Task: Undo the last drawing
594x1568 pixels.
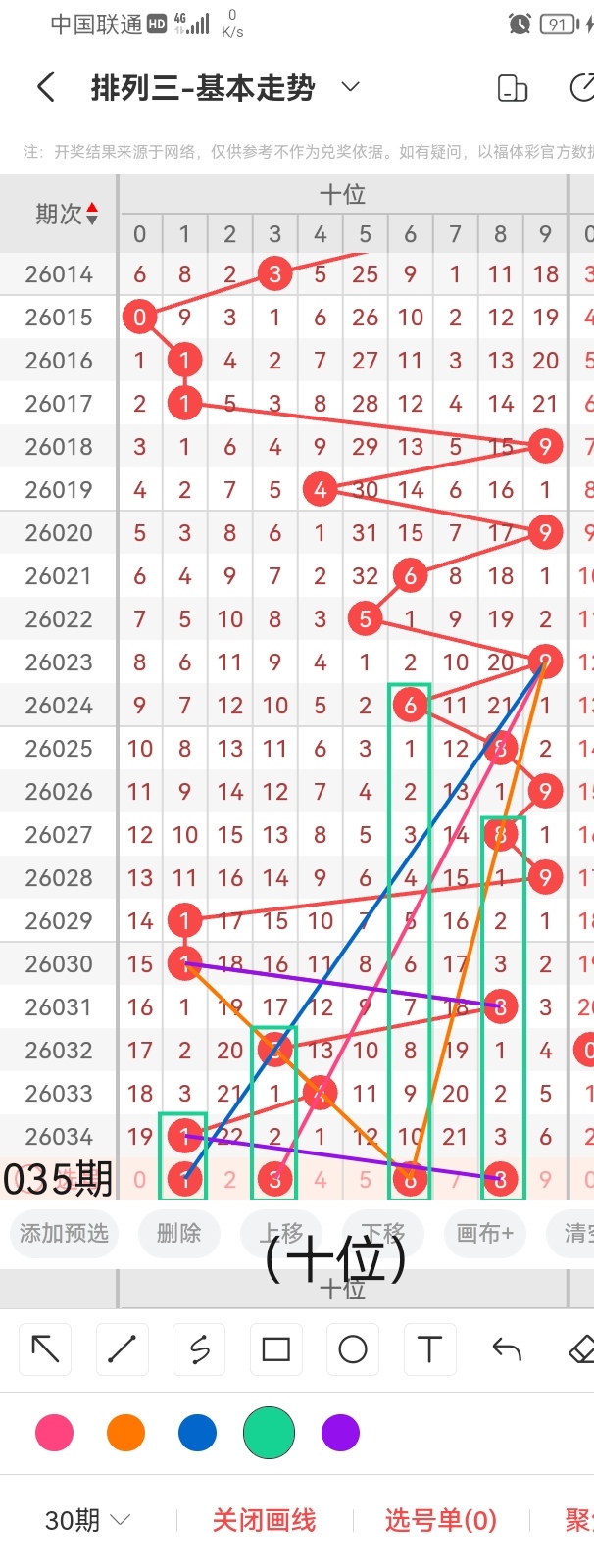Action: [x=507, y=1349]
